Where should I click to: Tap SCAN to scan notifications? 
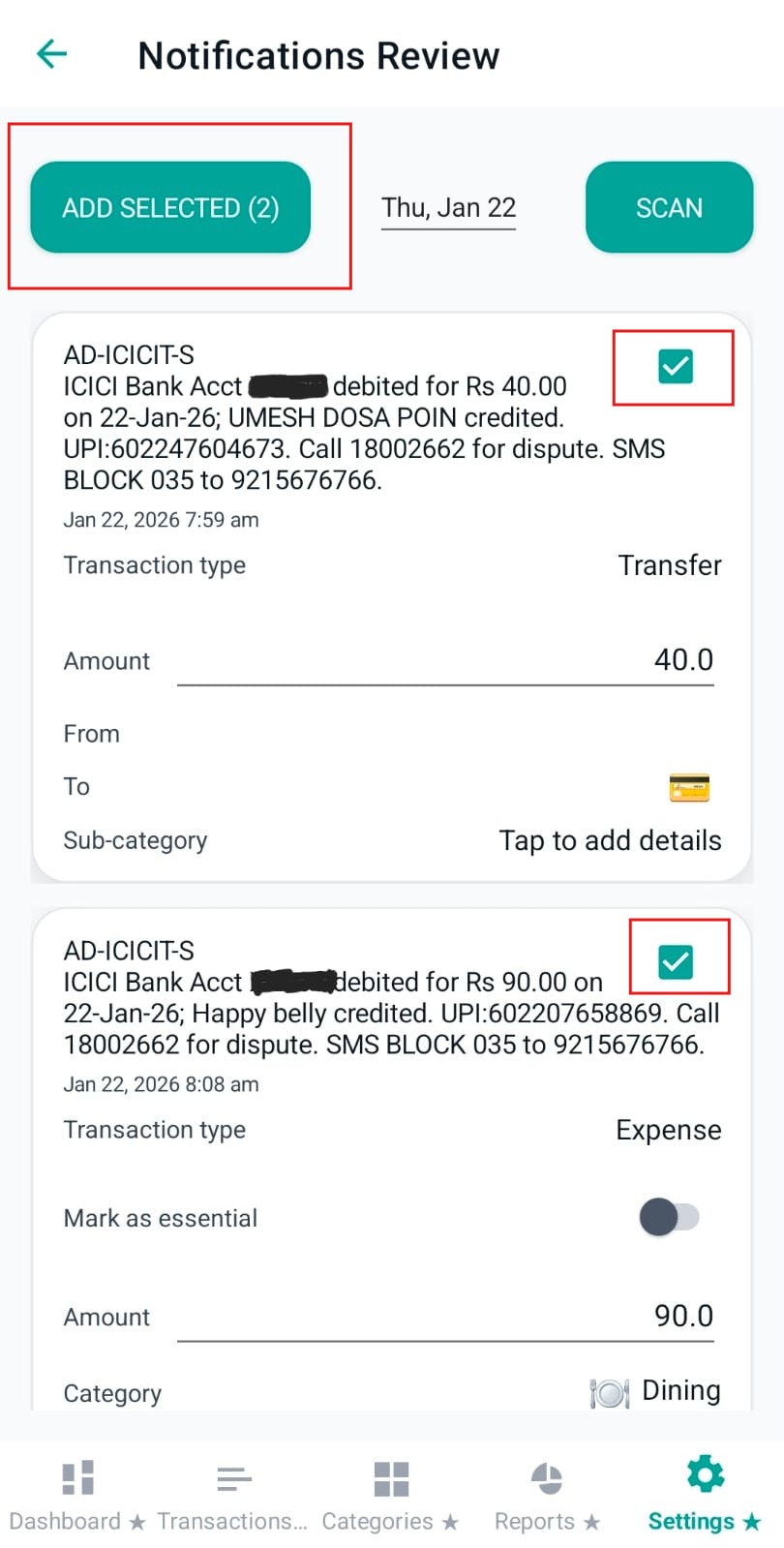point(669,207)
